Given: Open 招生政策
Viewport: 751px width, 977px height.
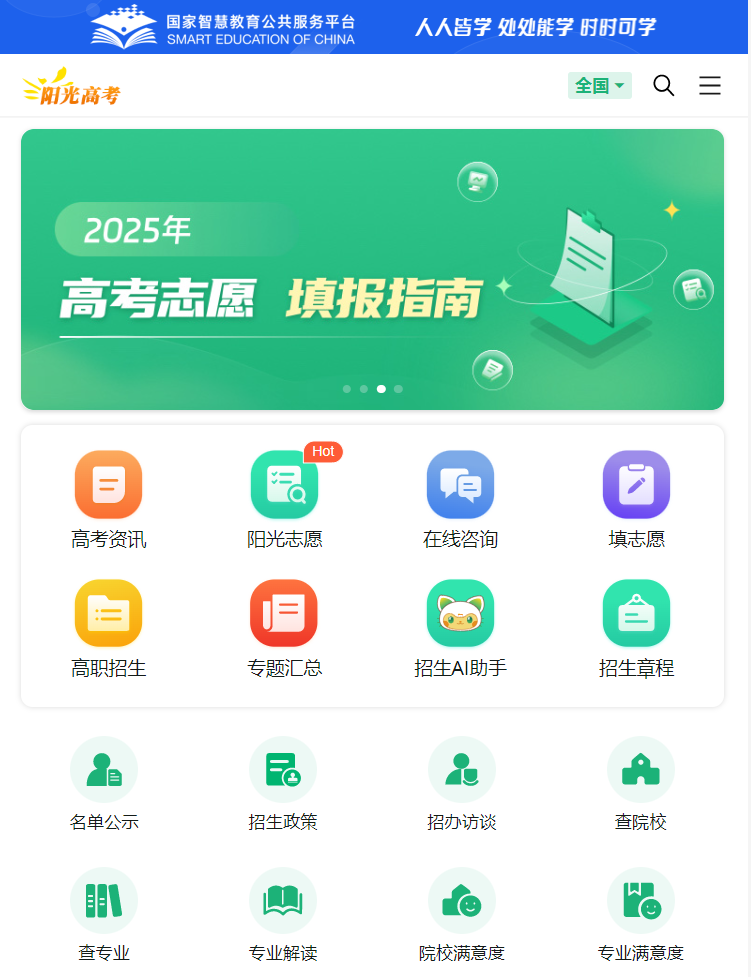Looking at the screenshot, I should click(283, 770).
